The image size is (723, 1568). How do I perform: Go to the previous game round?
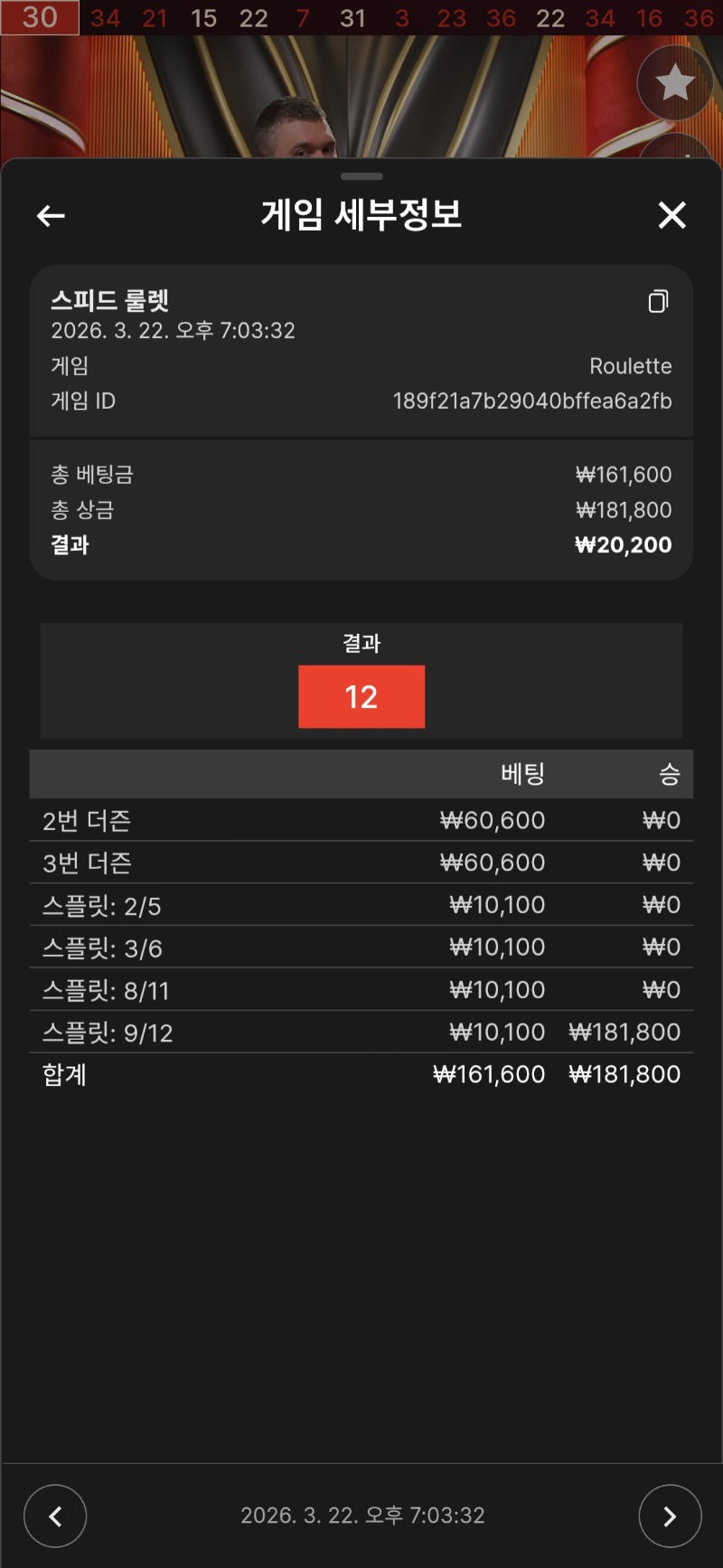coord(55,1516)
